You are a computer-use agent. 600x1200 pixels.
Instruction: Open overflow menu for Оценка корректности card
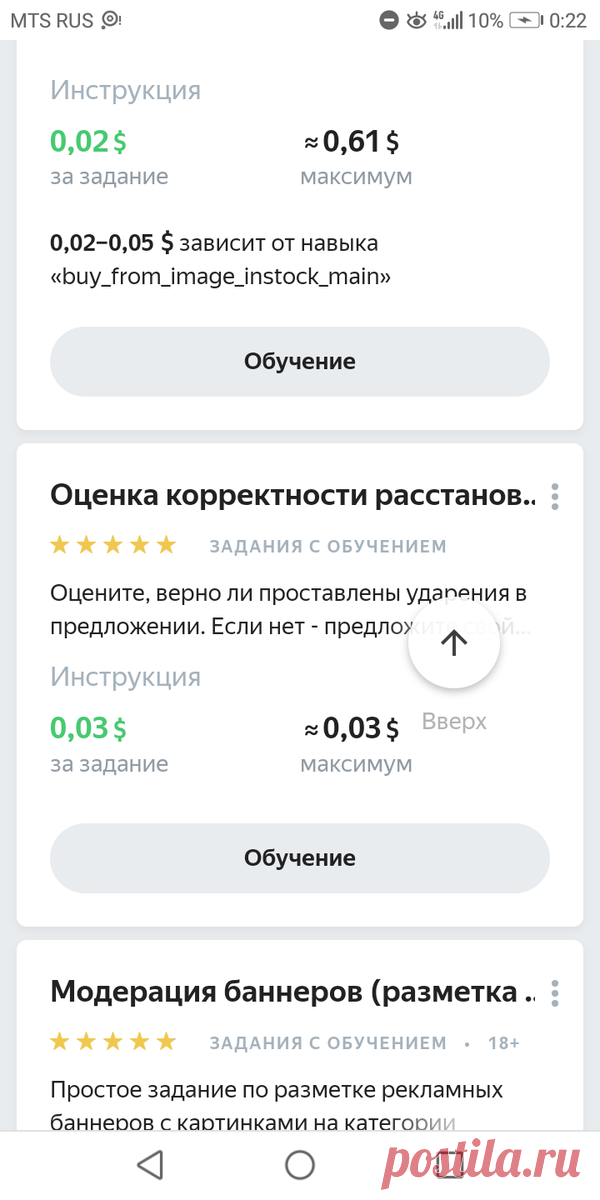(x=555, y=496)
